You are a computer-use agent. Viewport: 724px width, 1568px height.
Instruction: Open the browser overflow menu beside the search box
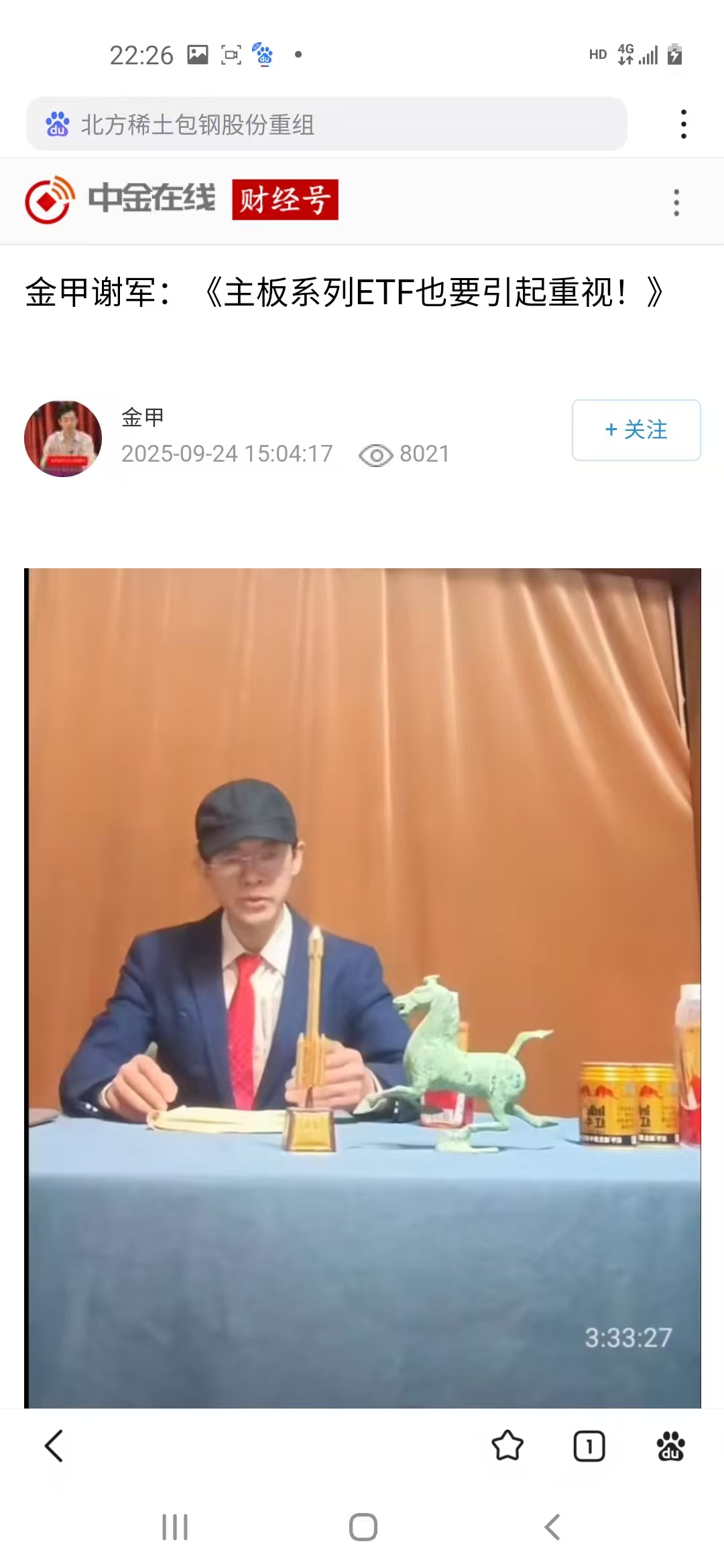pos(683,125)
